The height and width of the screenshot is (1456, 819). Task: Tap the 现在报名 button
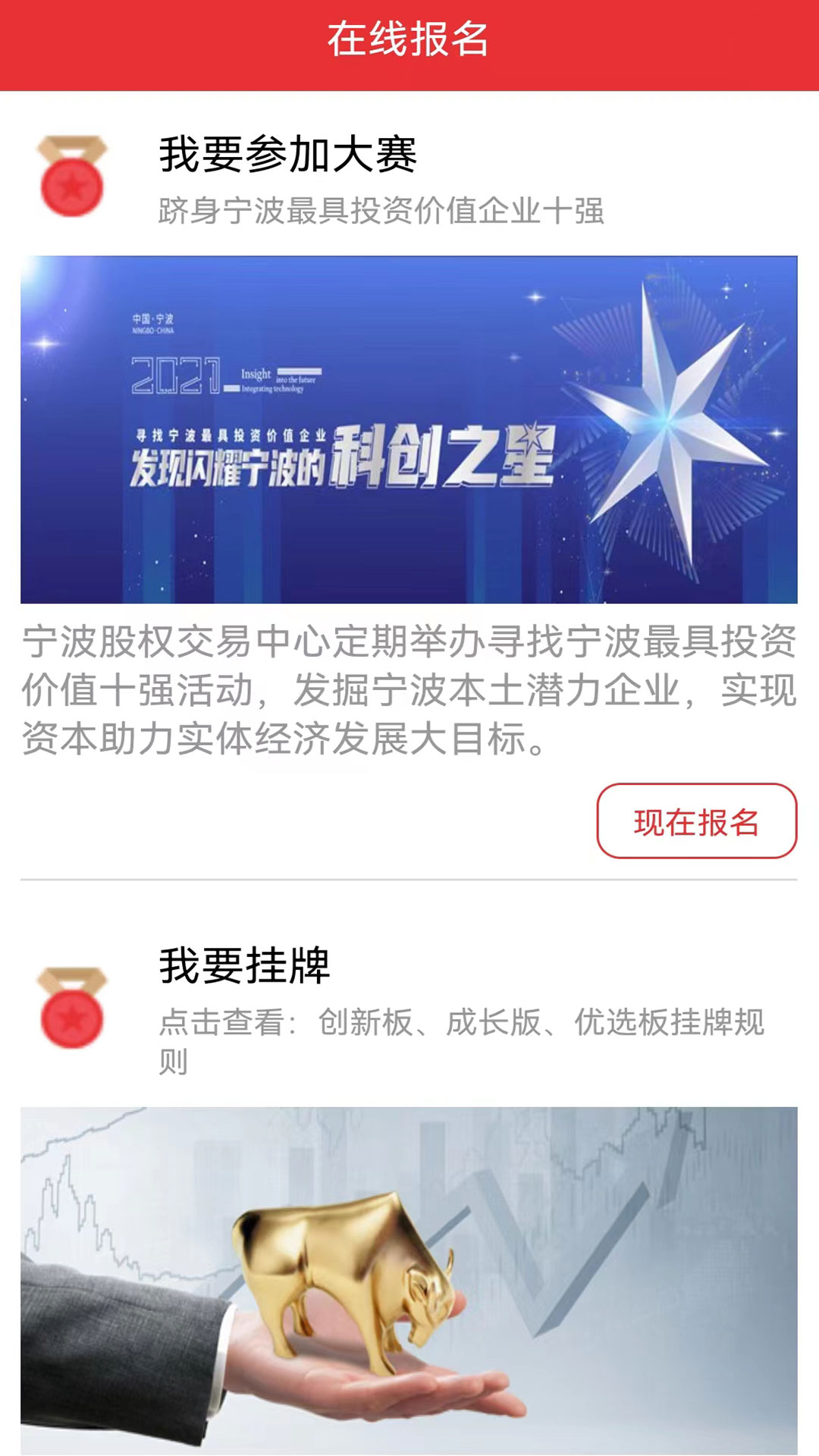point(696,821)
